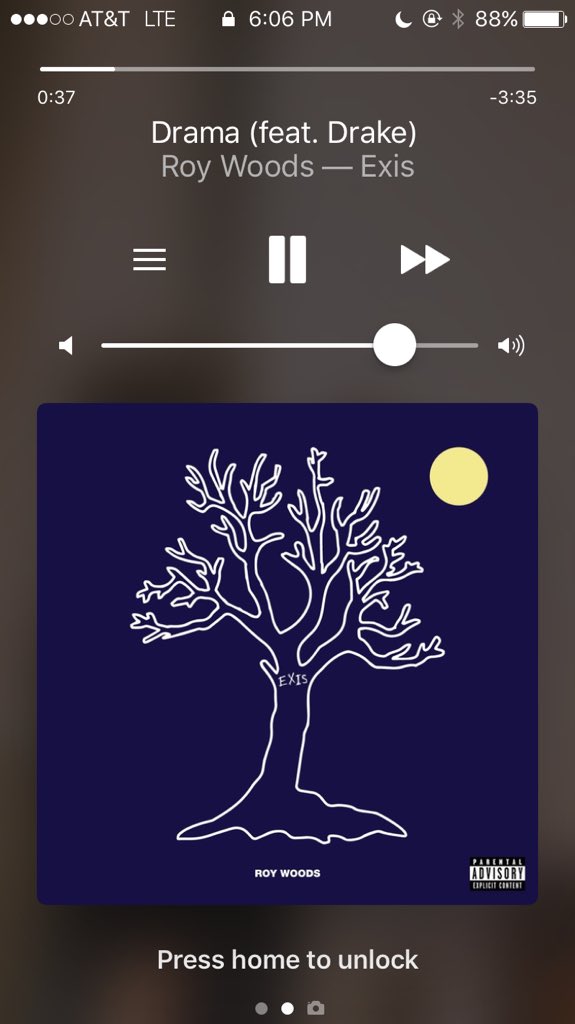Open the track list menu icon
575x1024 pixels.
(150, 259)
